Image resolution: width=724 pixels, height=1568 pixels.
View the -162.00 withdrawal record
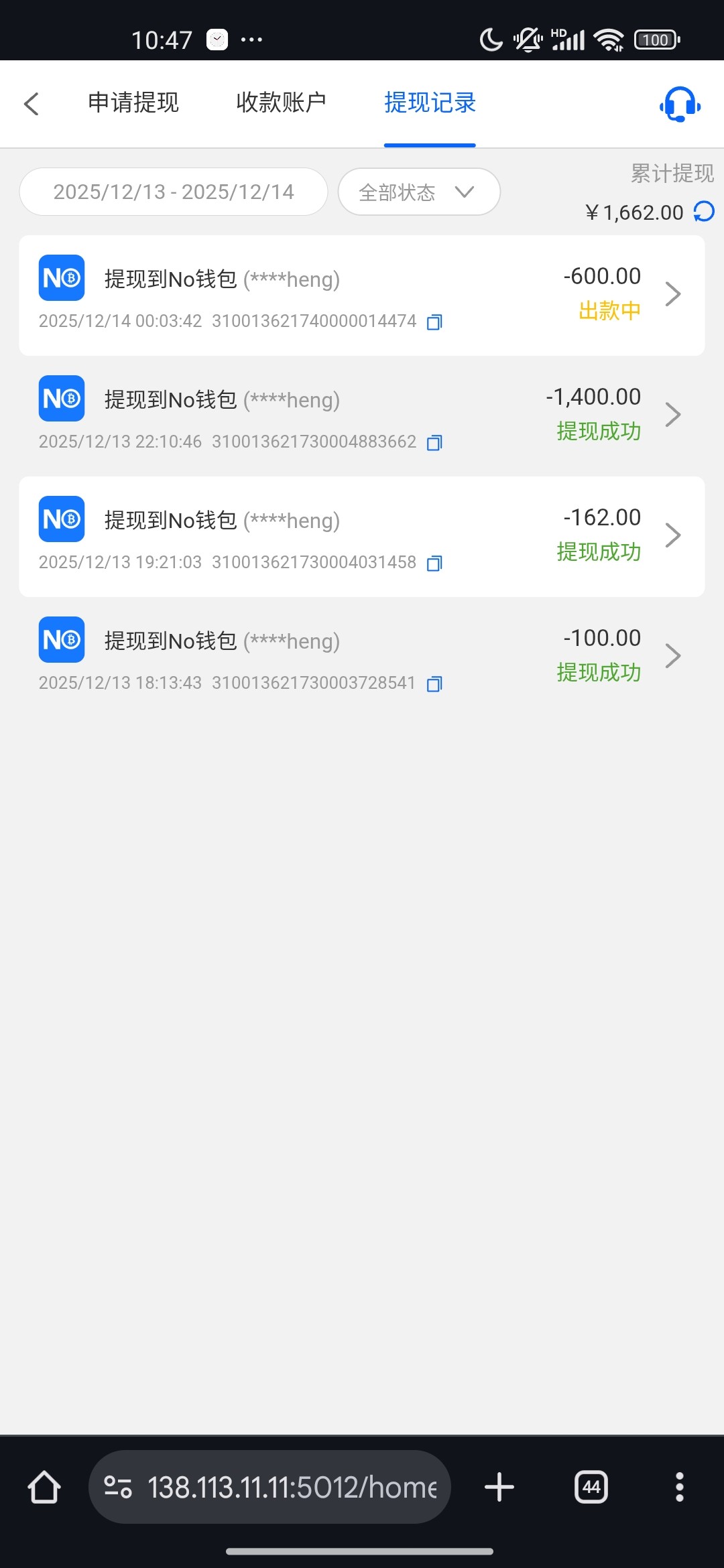[362, 536]
